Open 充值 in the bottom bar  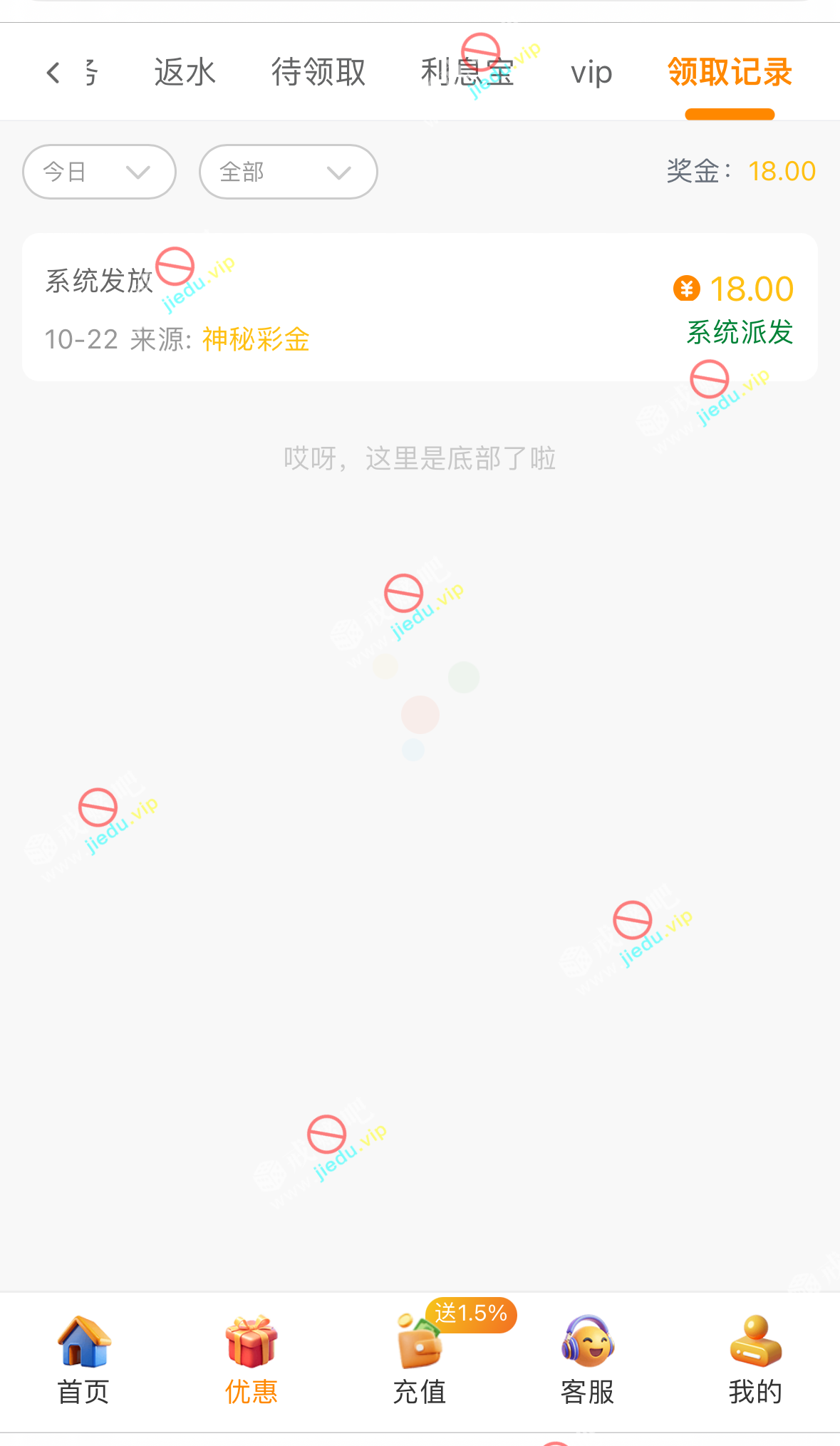420,1360
